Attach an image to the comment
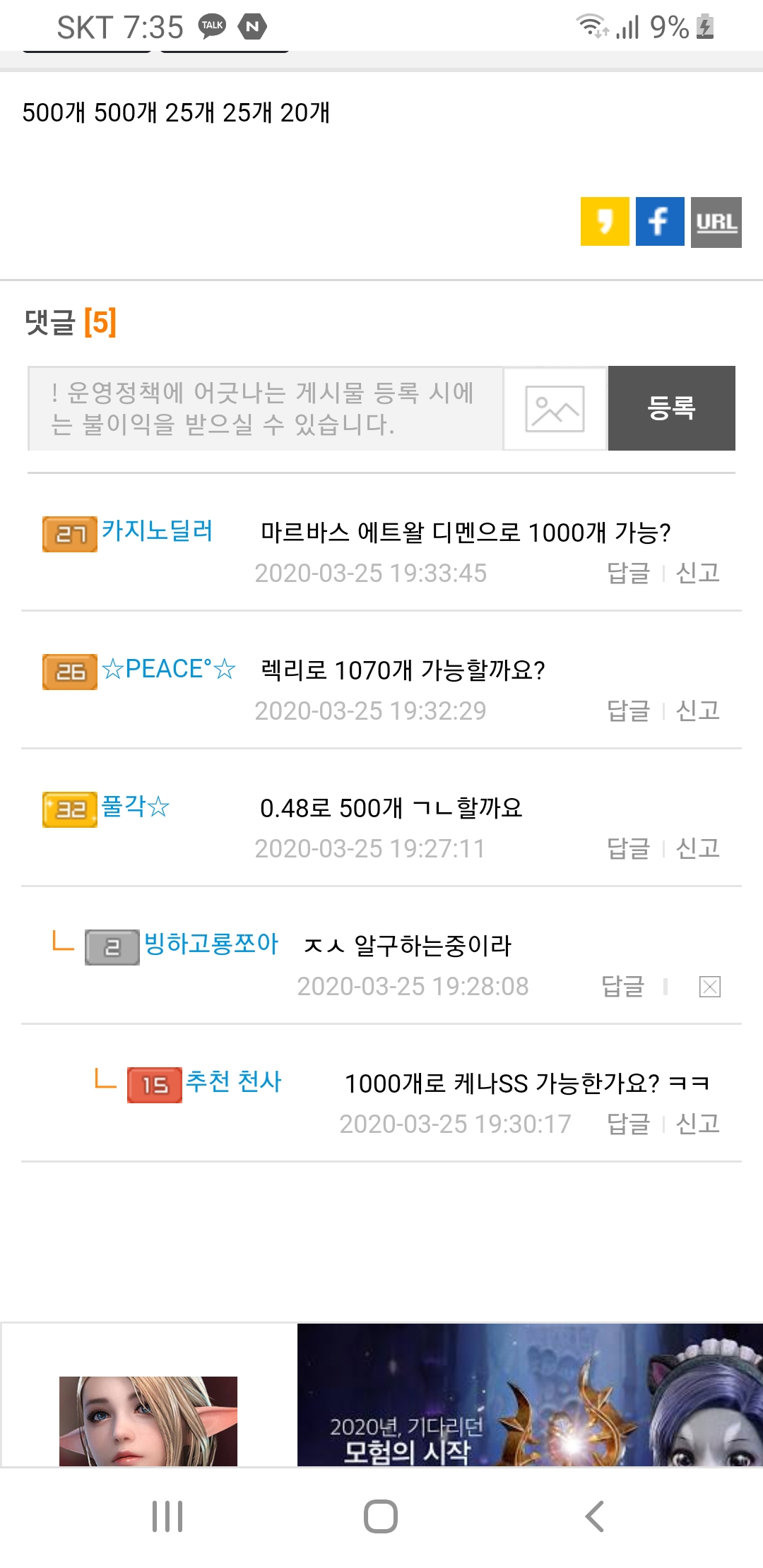 click(x=555, y=408)
